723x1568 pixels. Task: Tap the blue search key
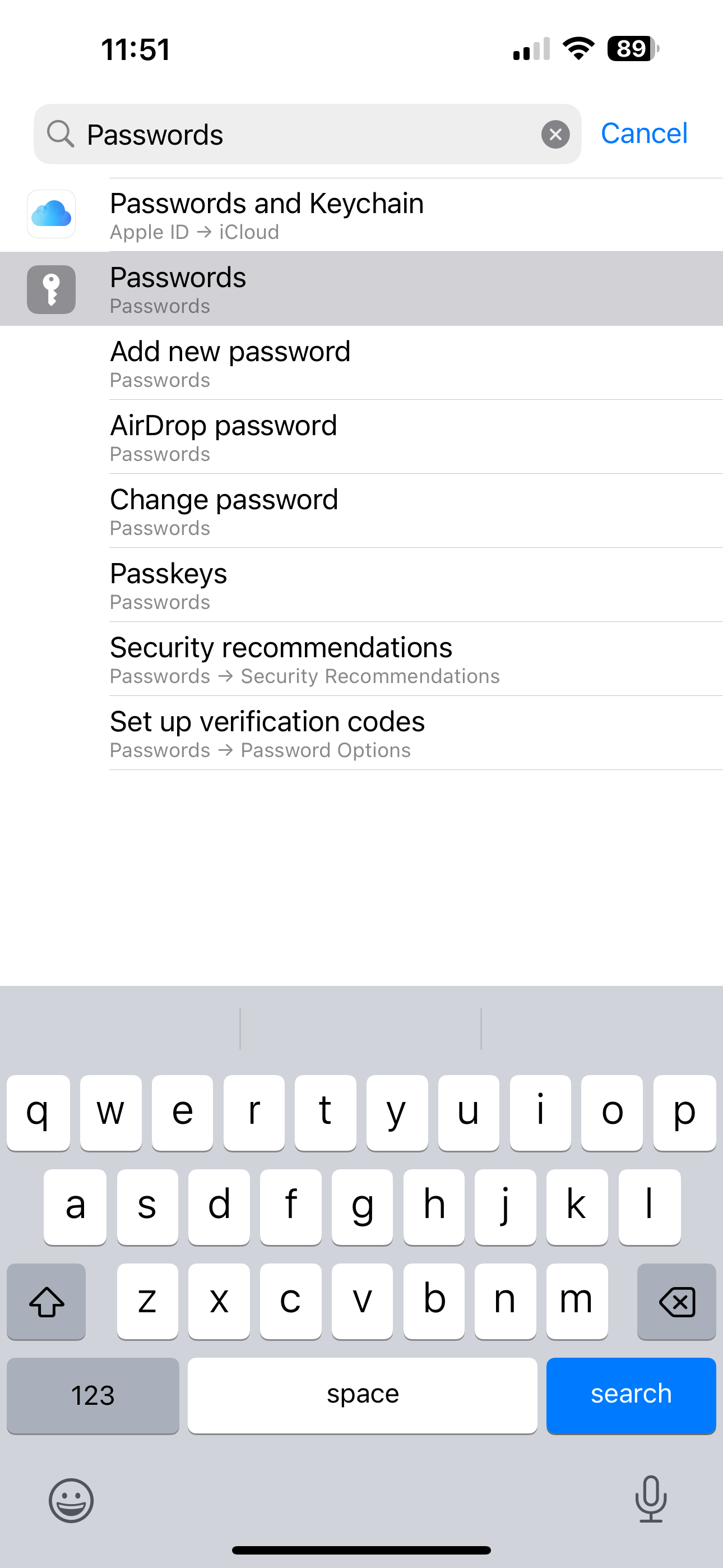click(631, 1395)
